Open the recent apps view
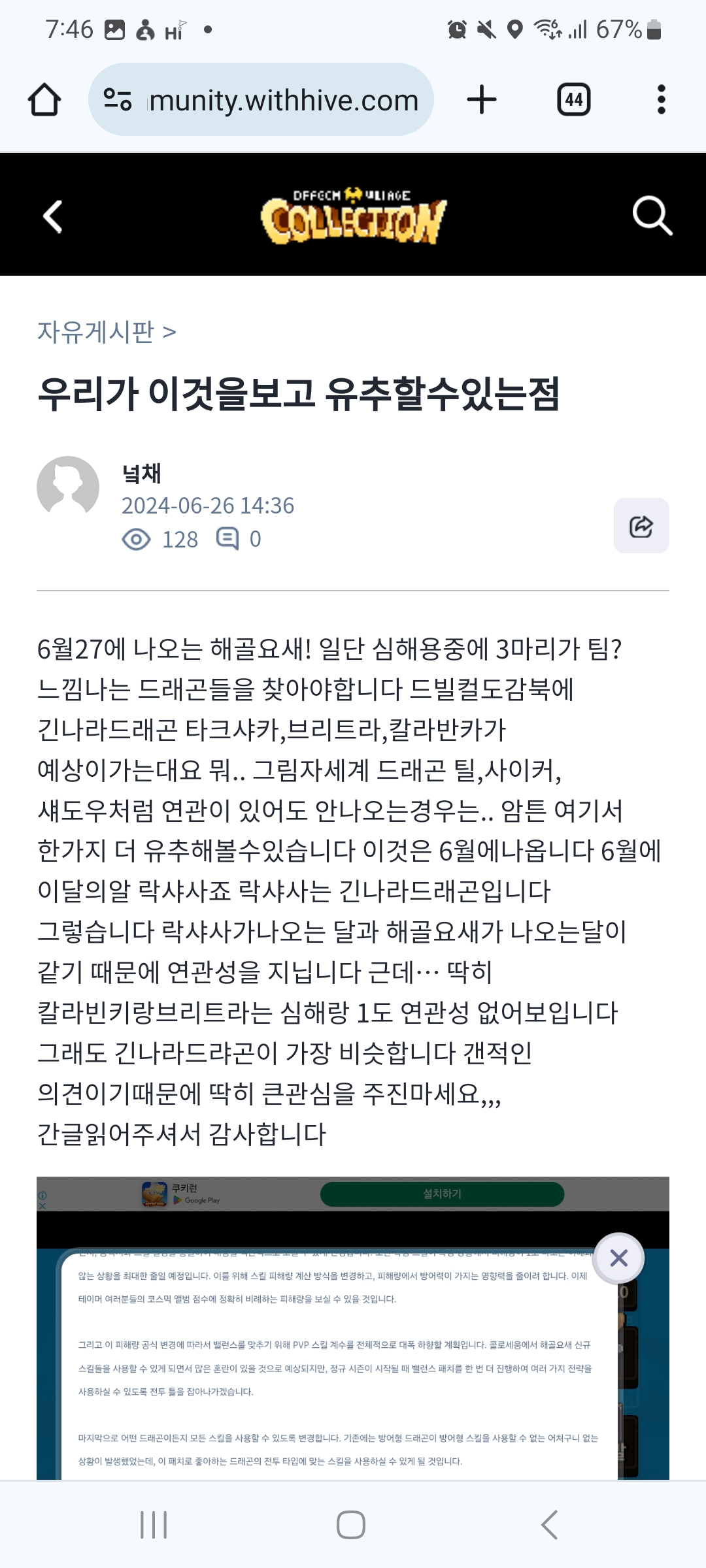 click(x=154, y=1524)
